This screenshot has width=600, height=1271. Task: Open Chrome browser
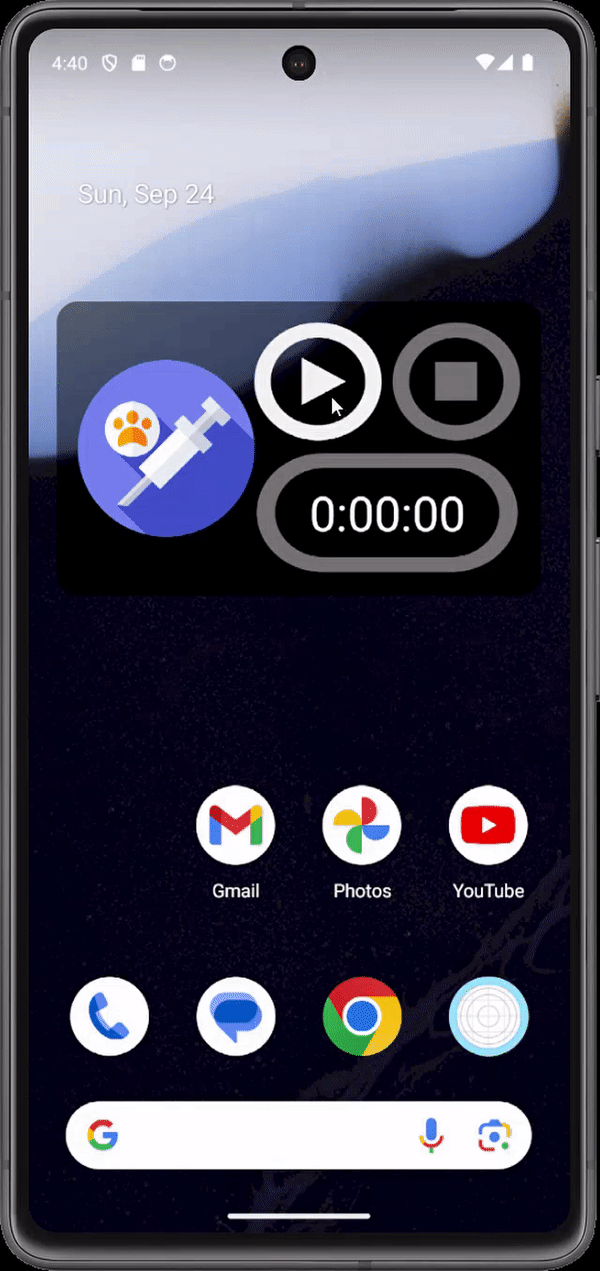point(362,1016)
